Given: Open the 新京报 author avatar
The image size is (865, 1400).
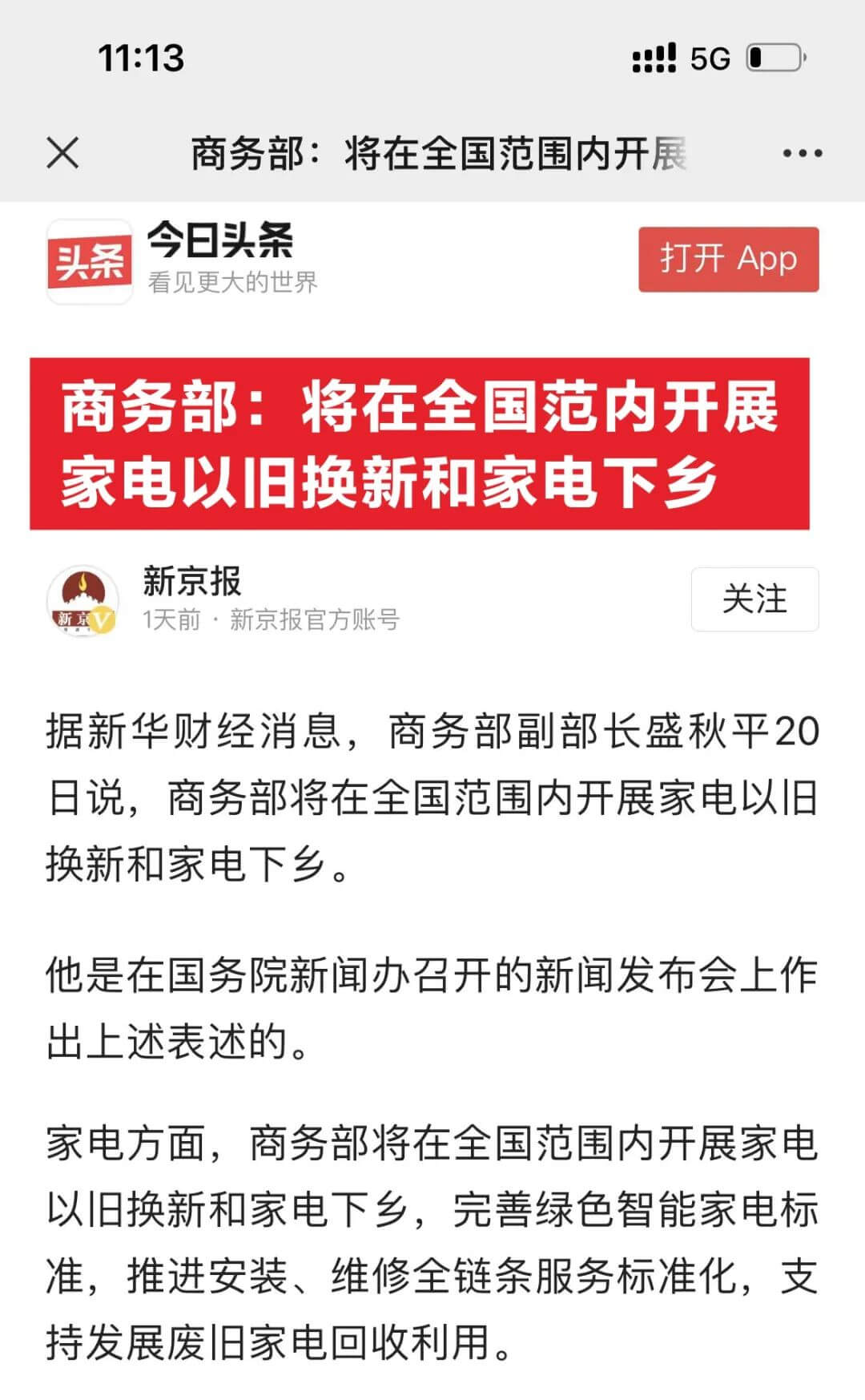Looking at the screenshot, I should pyautogui.click(x=82, y=601).
